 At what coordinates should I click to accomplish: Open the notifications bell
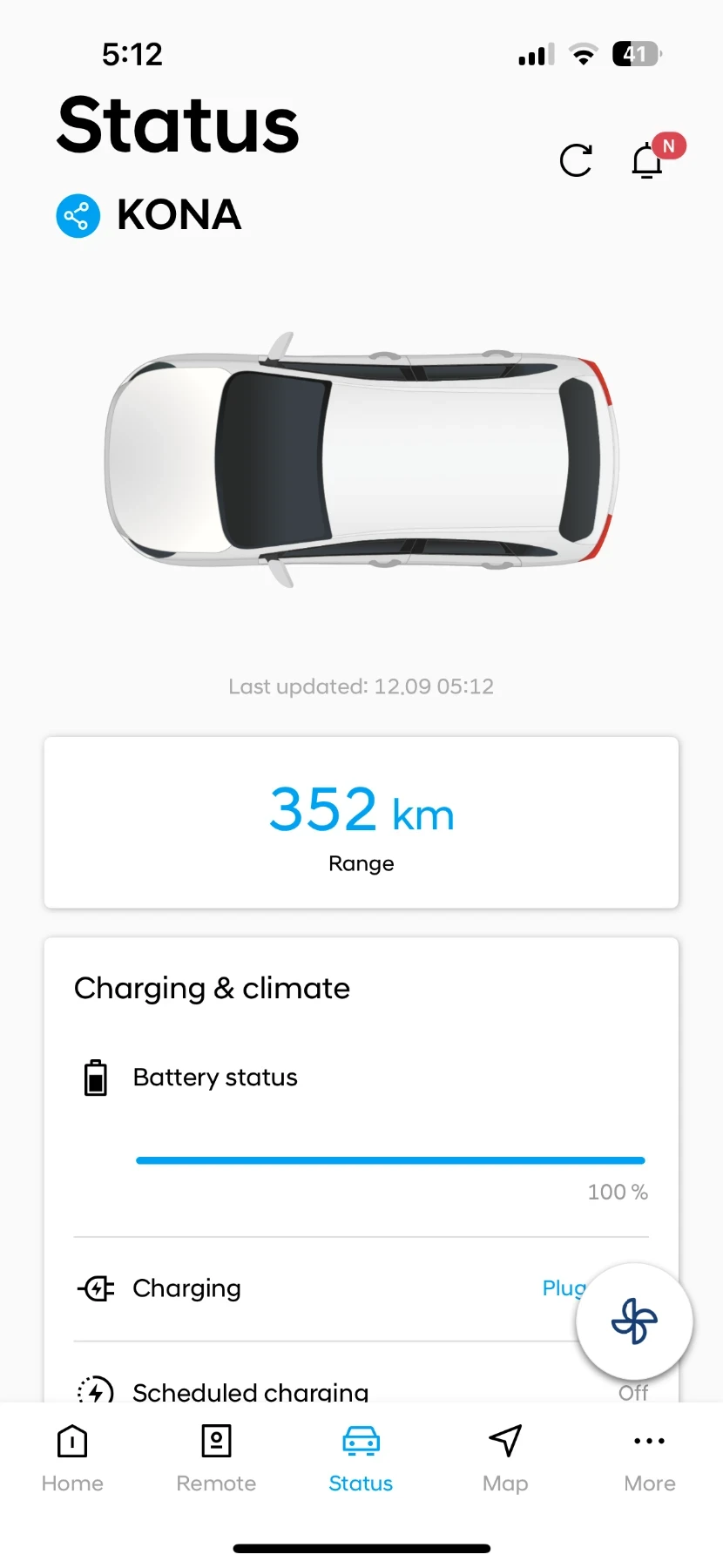click(647, 161)
